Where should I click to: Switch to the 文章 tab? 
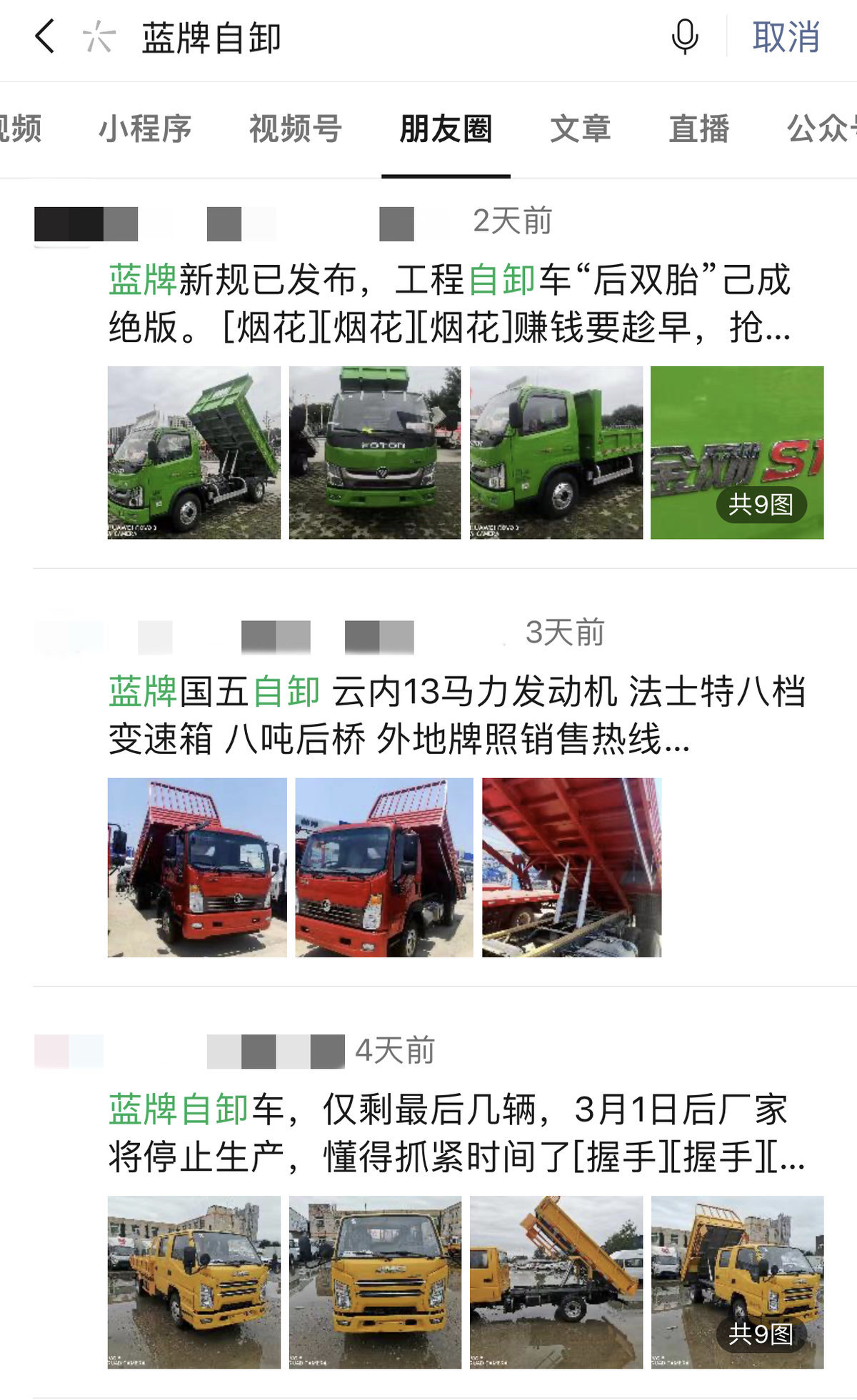point(581,129)
